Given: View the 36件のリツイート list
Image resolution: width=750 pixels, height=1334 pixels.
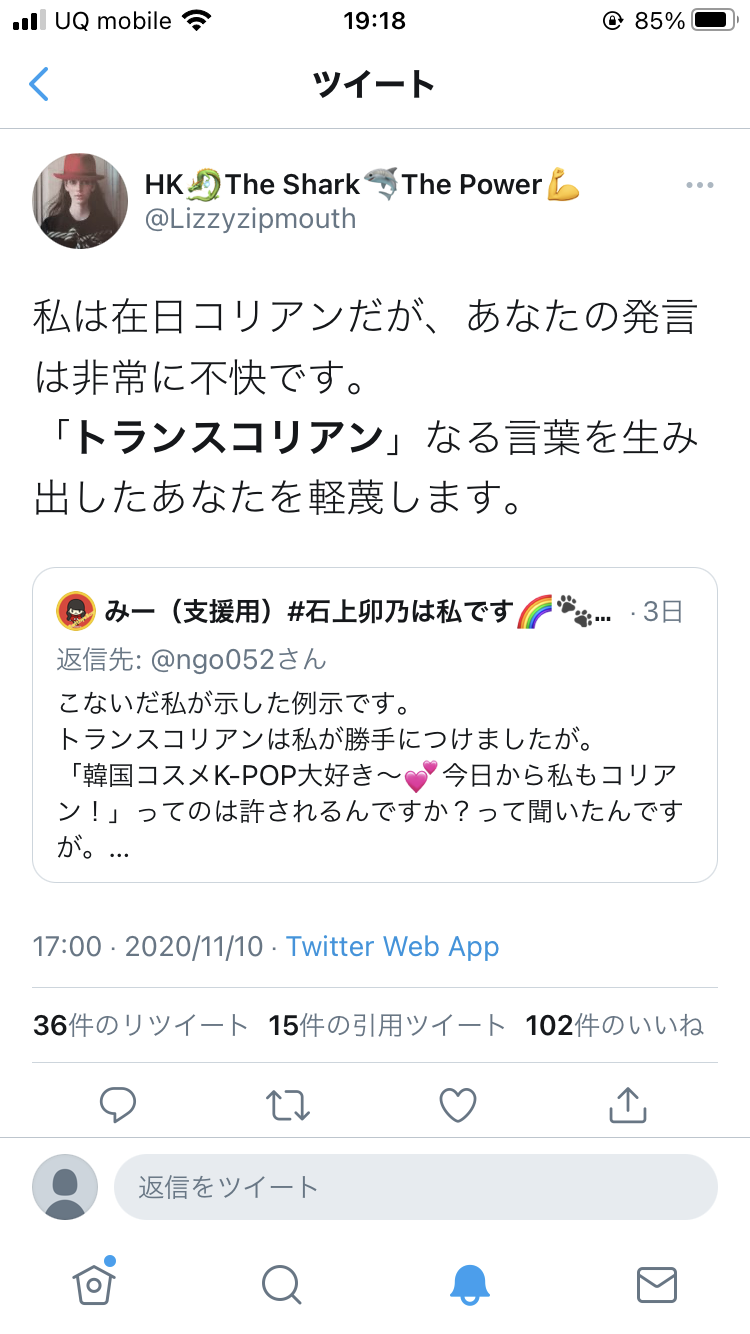Looking at the screenshot, I should pos(141,1025).
